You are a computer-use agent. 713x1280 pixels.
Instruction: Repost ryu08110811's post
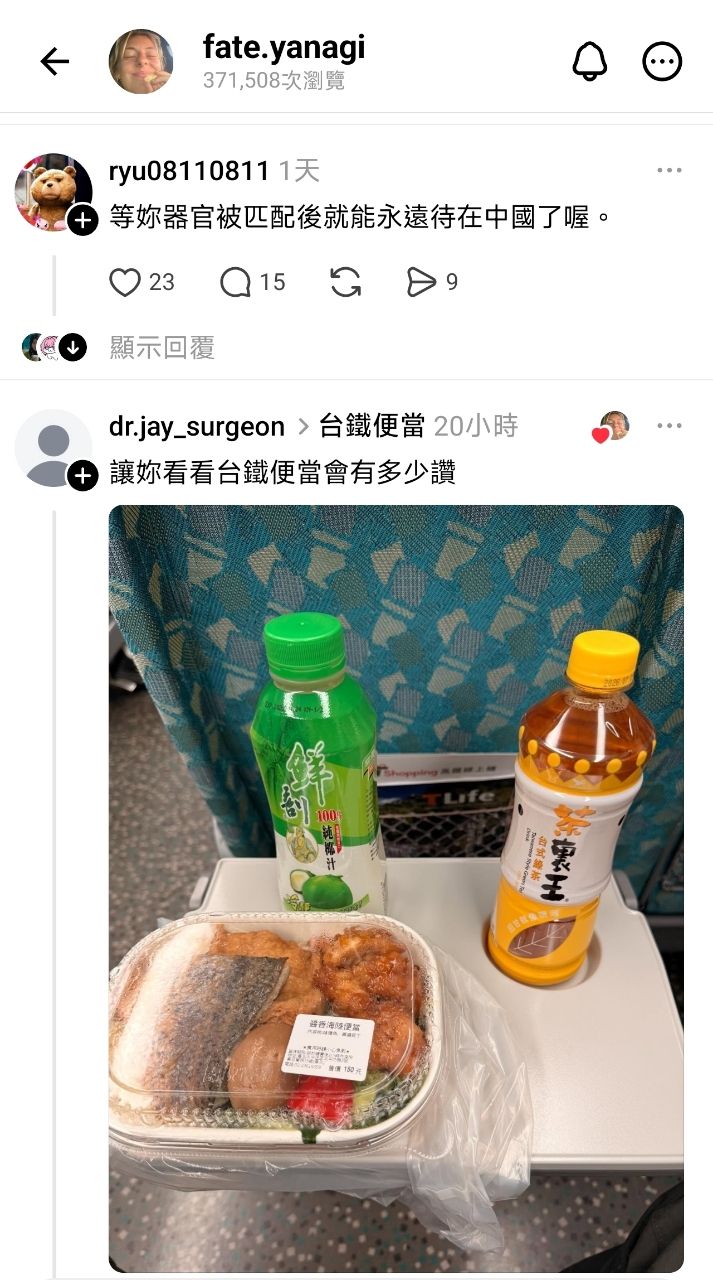click(x=345, y=283)
